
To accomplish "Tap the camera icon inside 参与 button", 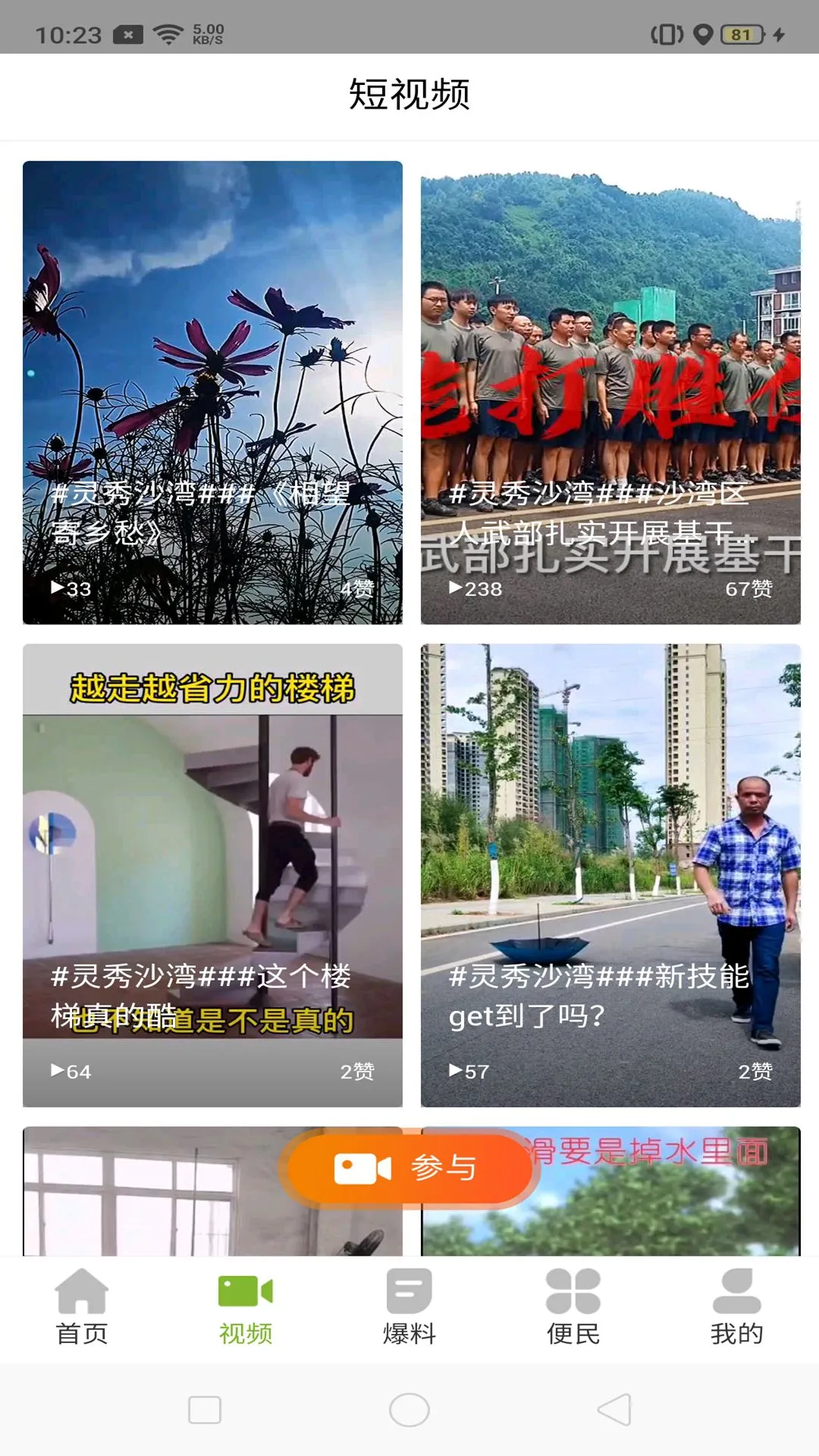I will (363, 1167).
